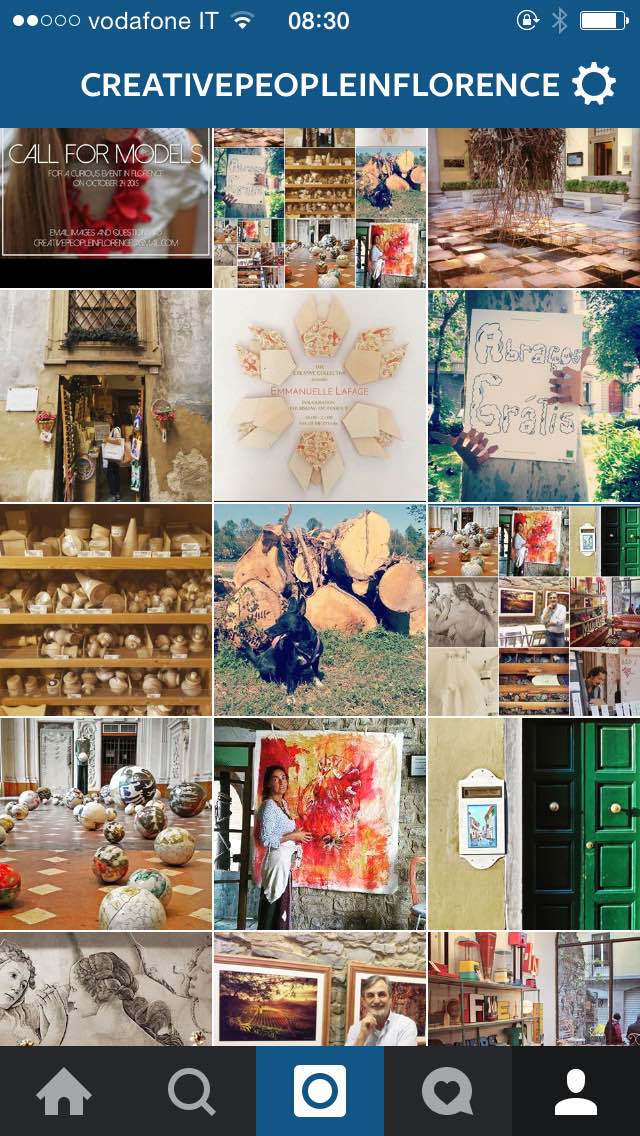Open the shop doorway photo
The height and width of the screenshot is (1136, 640).
click(105, 395)
